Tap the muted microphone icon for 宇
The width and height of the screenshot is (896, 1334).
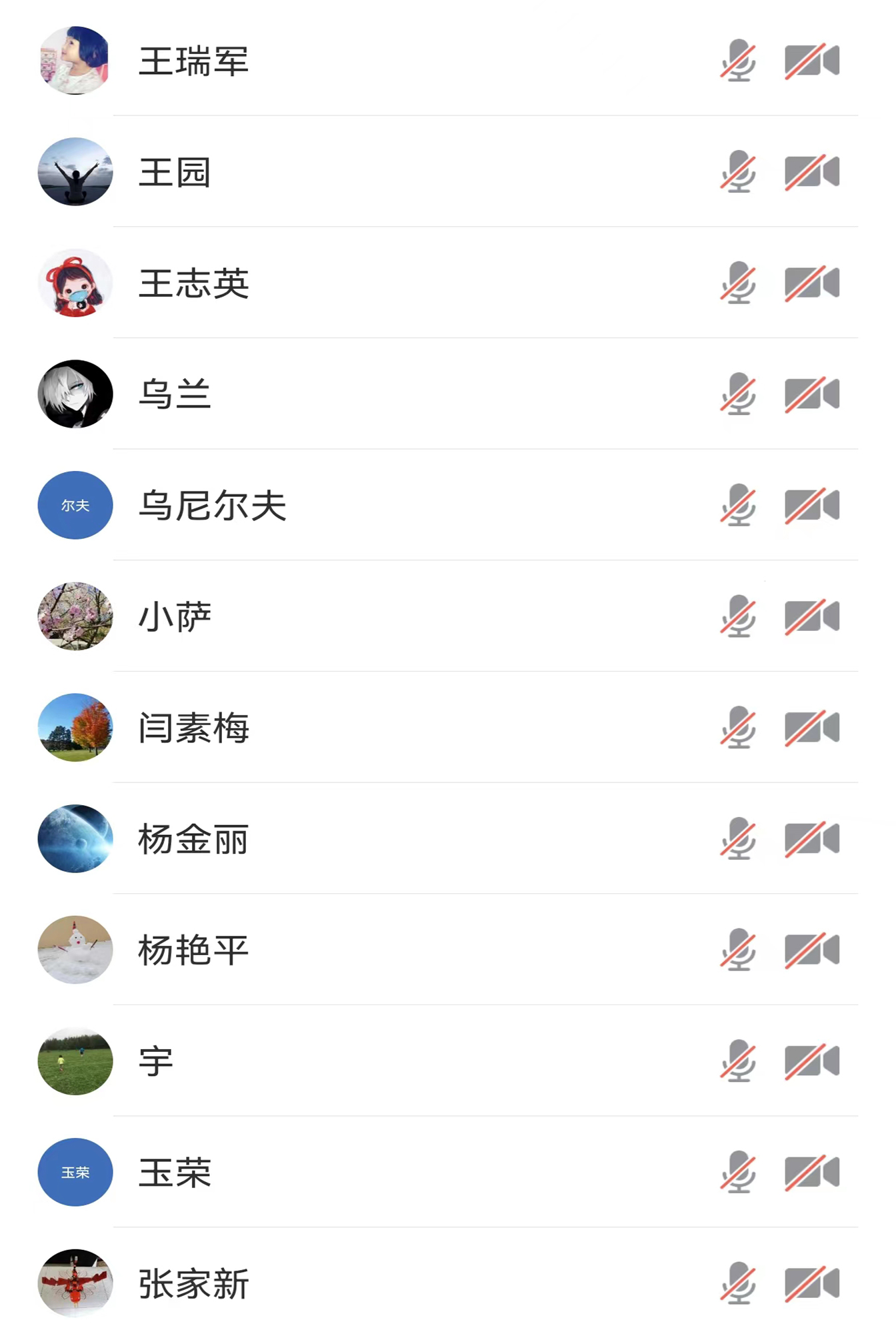738,1061
